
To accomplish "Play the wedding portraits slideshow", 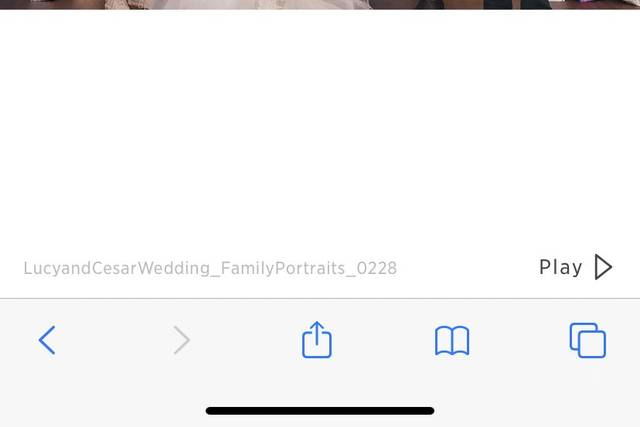I will coord(575,267).
